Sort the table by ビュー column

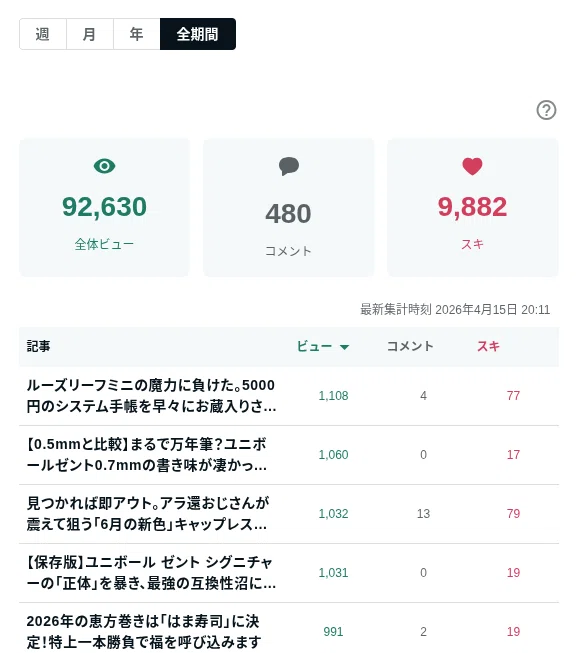coord(323,346)
